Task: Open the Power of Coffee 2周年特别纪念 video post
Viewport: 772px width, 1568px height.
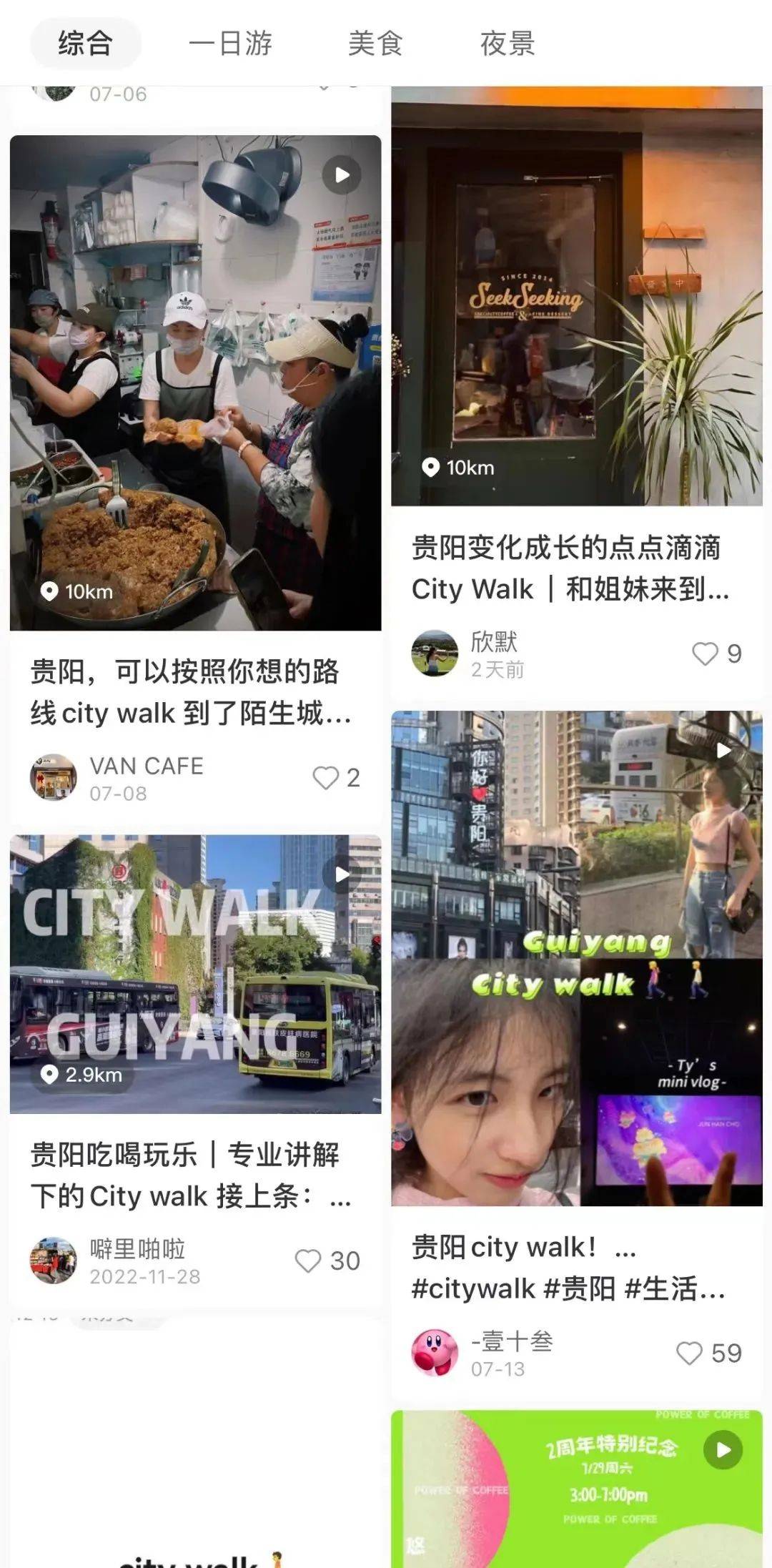Action: point(576,1489)
